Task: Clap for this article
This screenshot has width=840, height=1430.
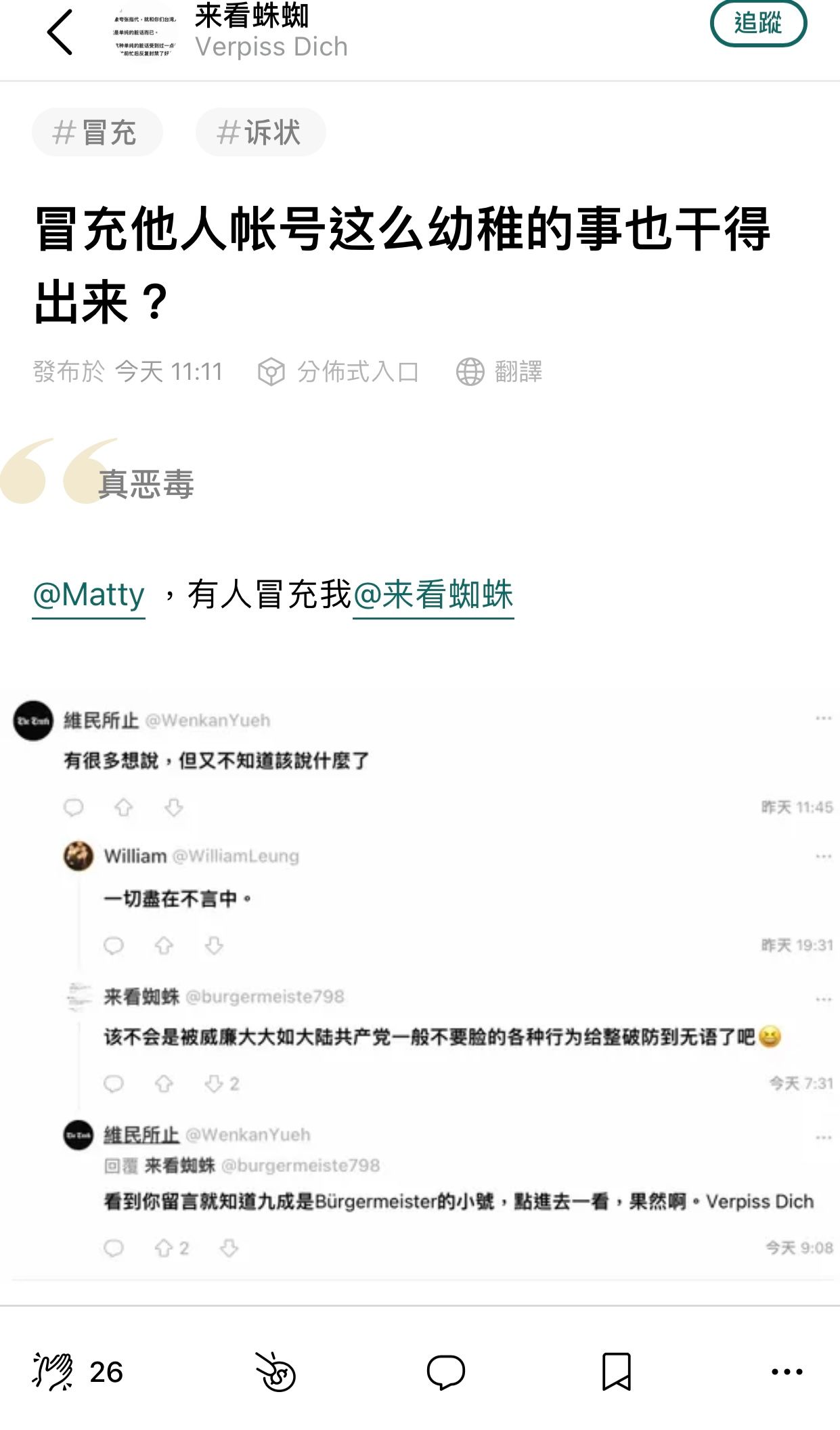Action: click(x=53, y=1372)
